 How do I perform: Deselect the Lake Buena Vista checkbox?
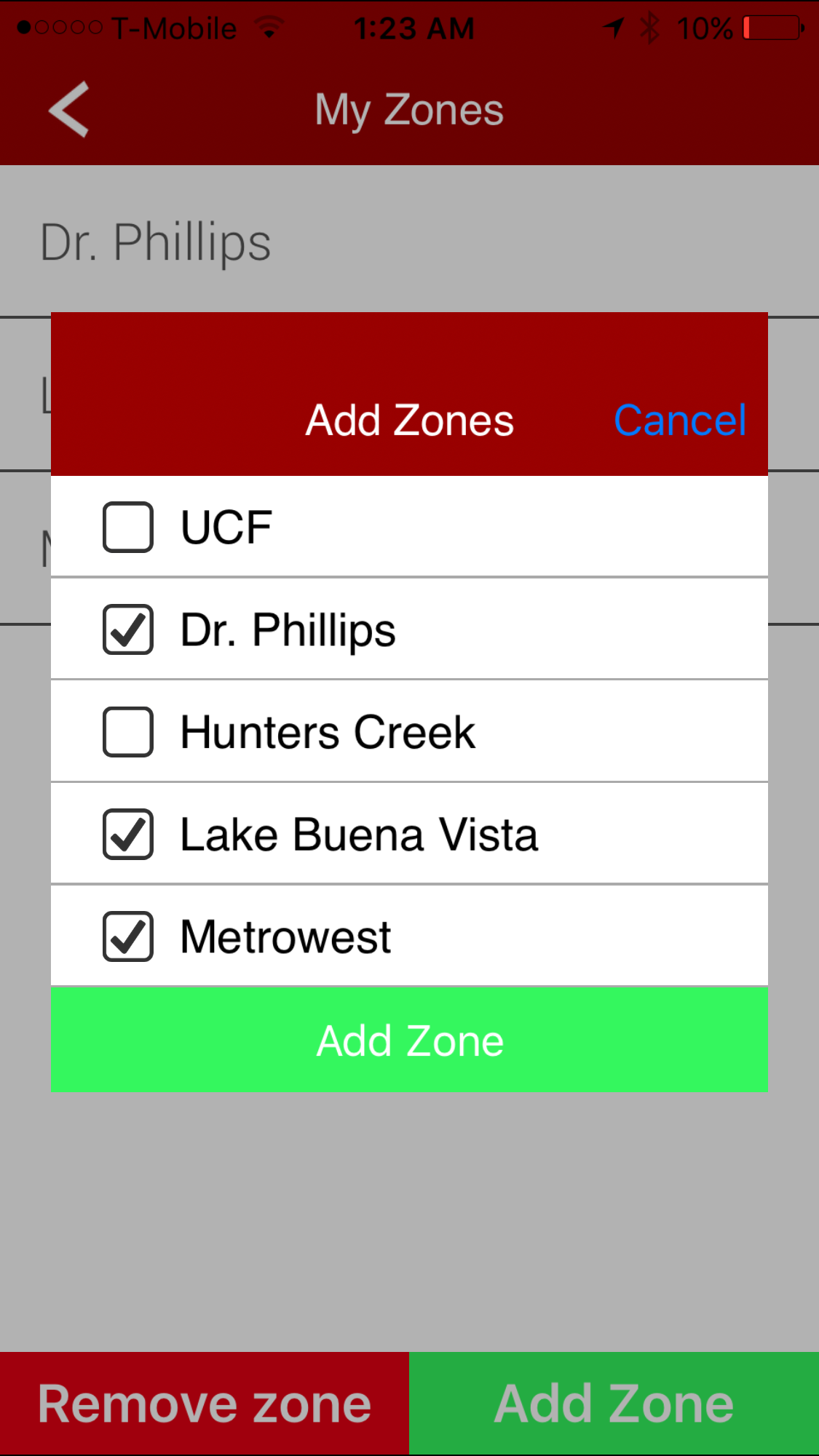128,834
